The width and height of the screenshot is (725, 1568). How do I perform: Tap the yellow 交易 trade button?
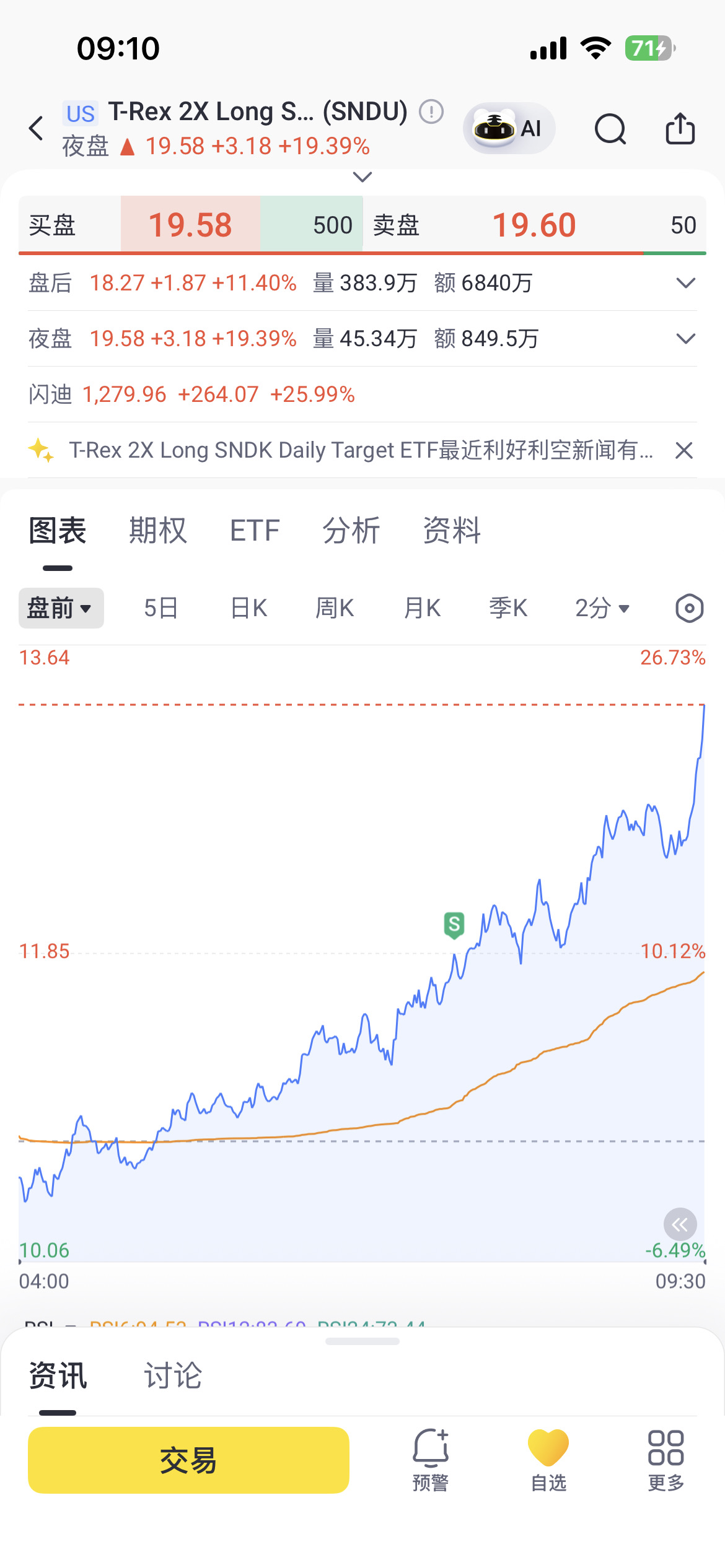(x=188, y=1460)
